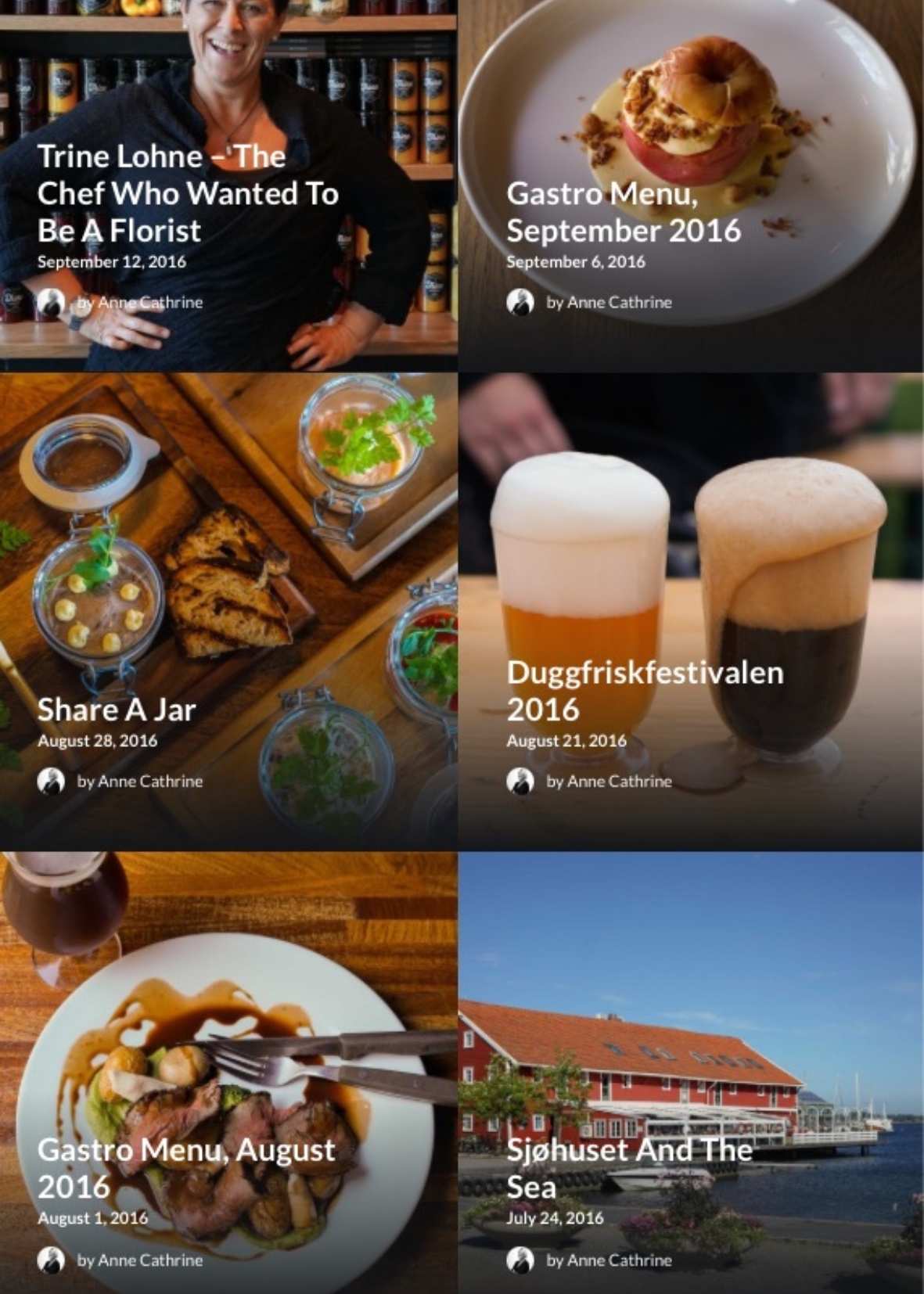The image size is (924, 1294).
Task: View the Share A Jar article
Action: 117,710
